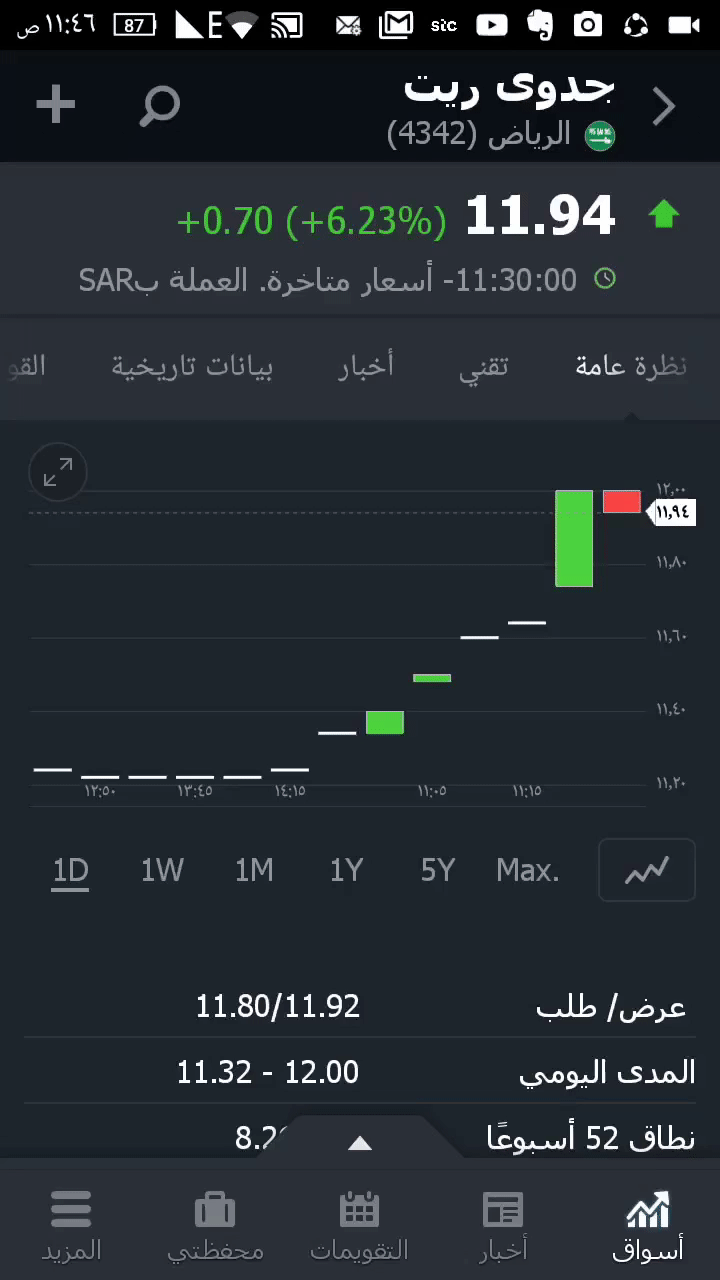720x1280 pixels.
Task: Expand the chart to full screen
Action: [58, 472]
